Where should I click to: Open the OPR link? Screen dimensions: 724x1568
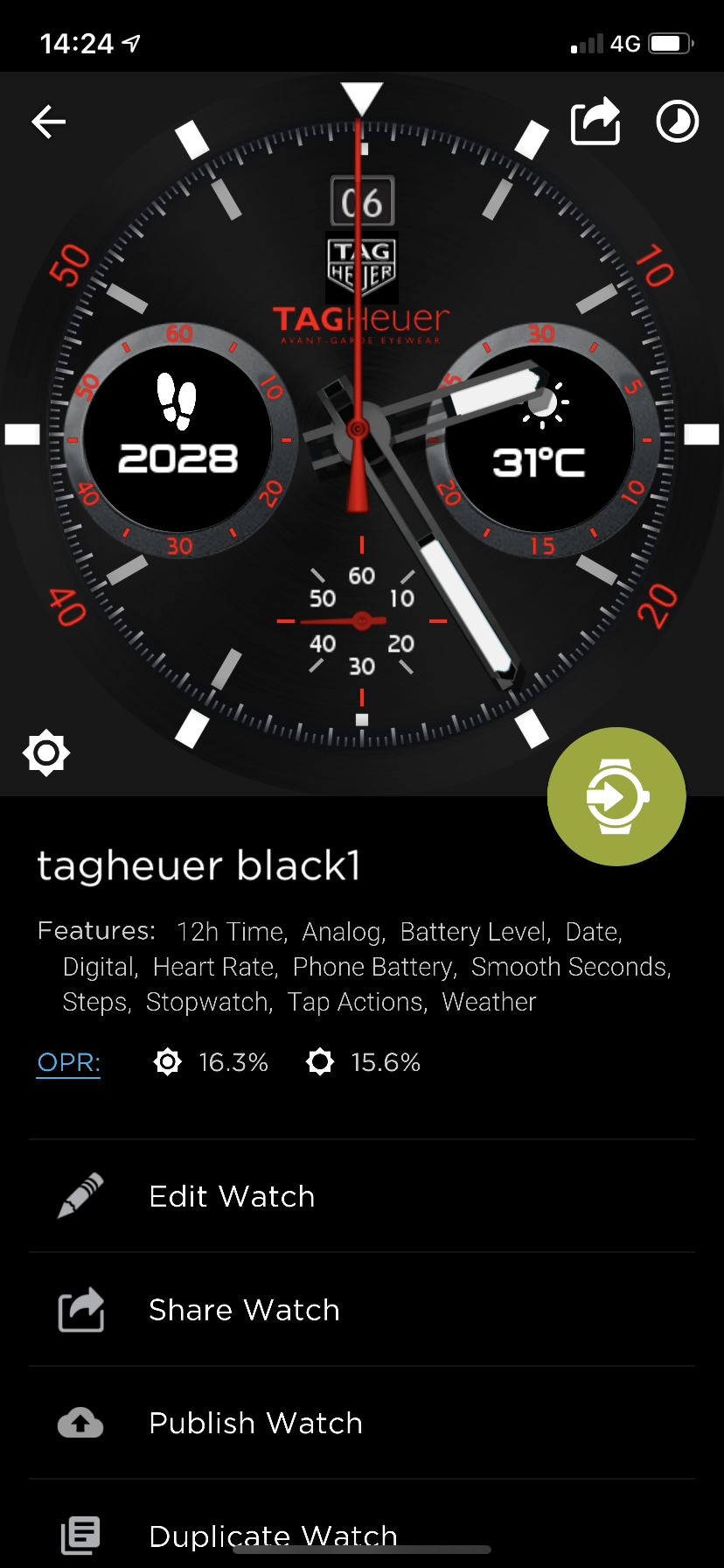pos(68,1062)
